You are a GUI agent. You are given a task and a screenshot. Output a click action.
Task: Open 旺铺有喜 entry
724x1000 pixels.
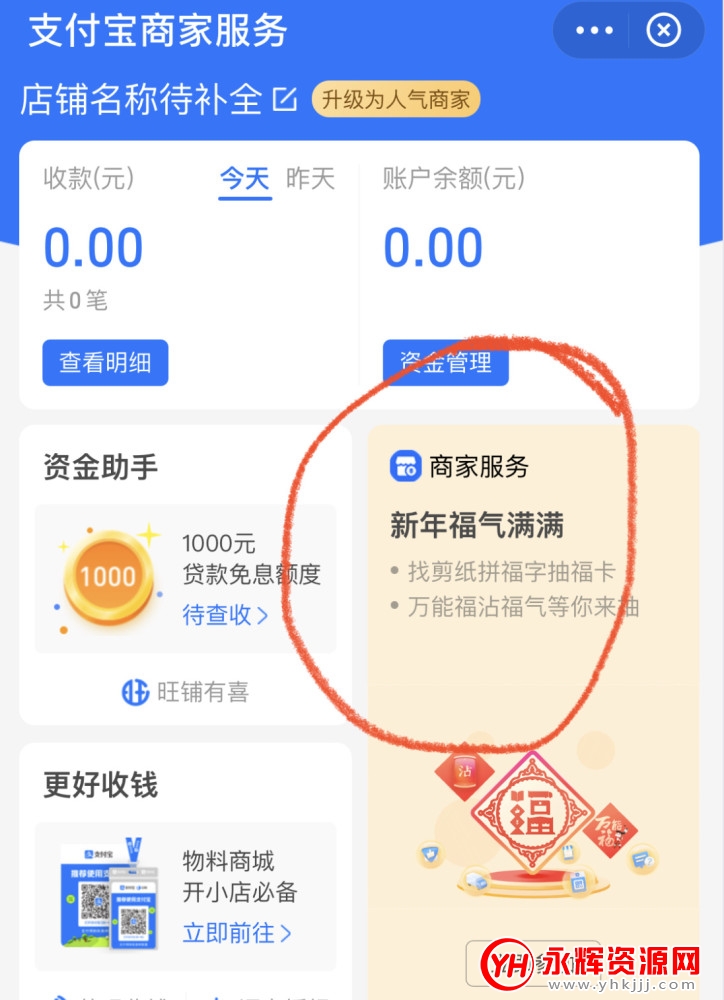[185, 691]
